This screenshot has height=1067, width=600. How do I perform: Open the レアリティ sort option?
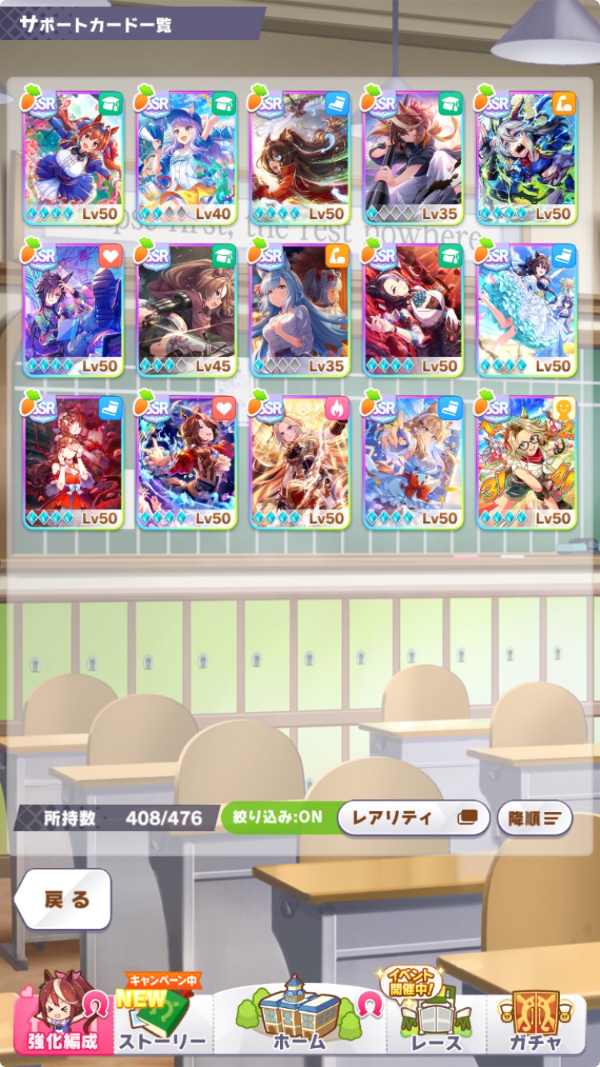click(412, 817)
